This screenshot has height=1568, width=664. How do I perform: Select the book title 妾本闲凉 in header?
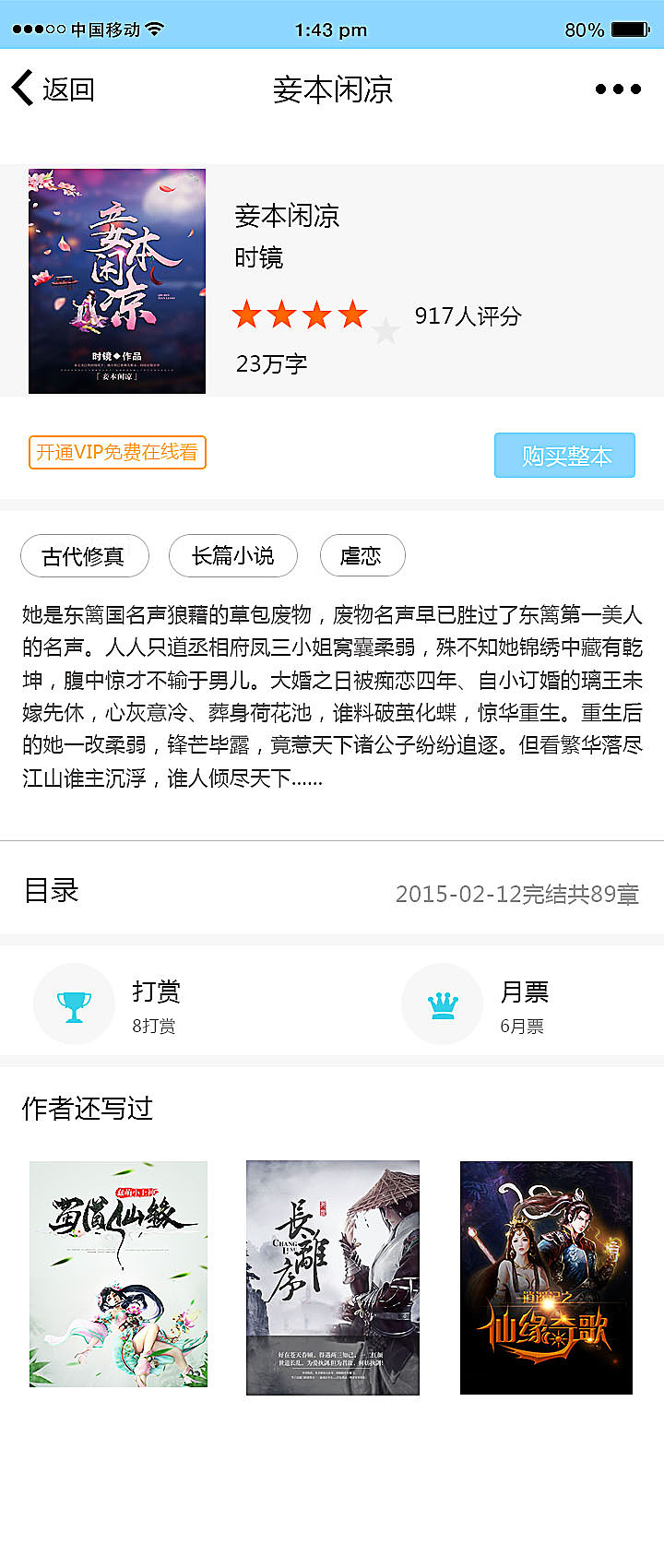(x=332, y=89)
